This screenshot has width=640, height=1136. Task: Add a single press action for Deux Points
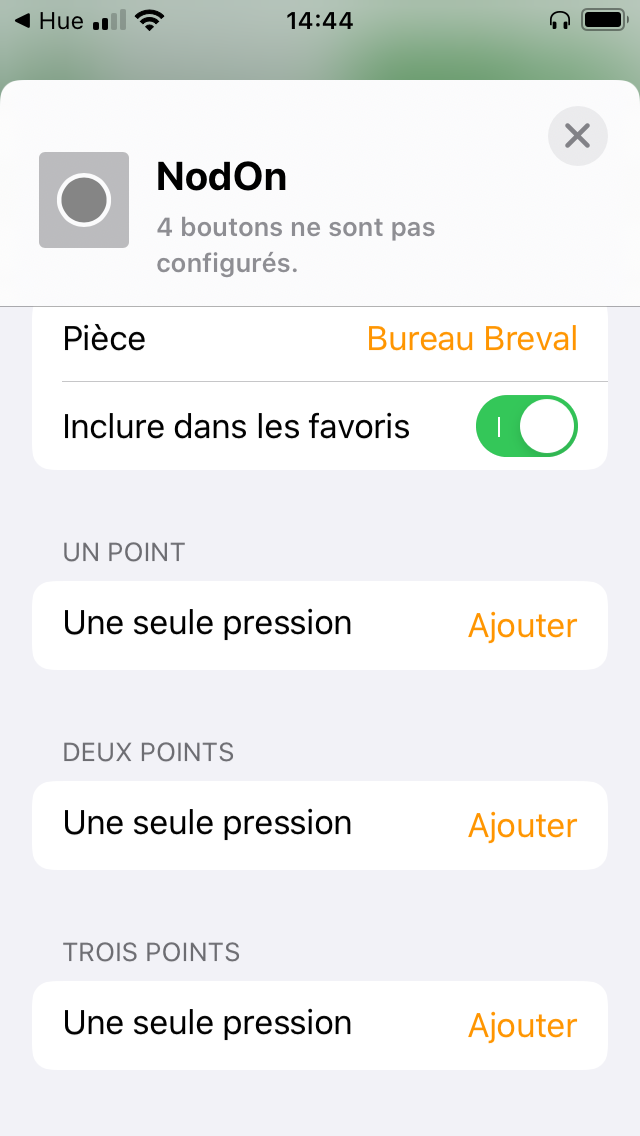coord(523,826)
